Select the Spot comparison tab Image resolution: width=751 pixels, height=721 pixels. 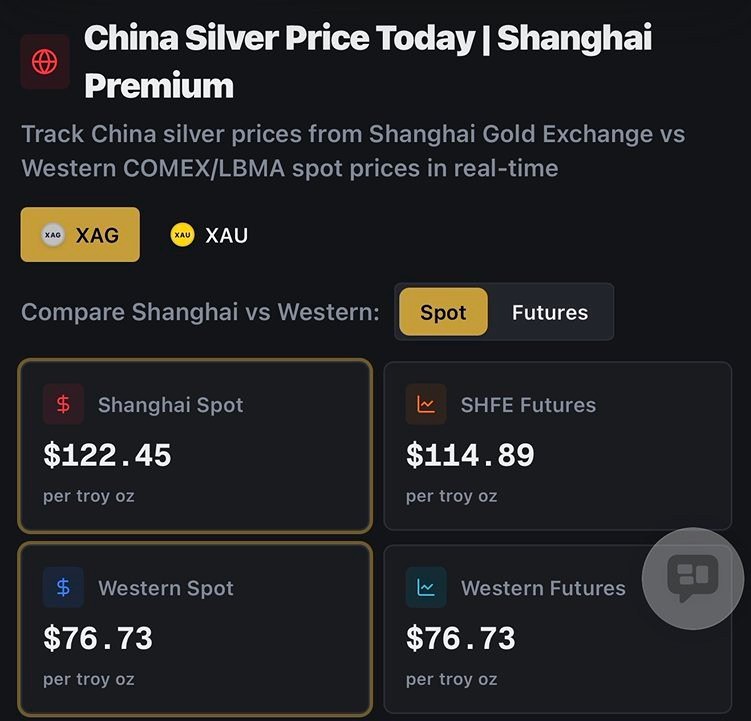[x=443, y=312]
